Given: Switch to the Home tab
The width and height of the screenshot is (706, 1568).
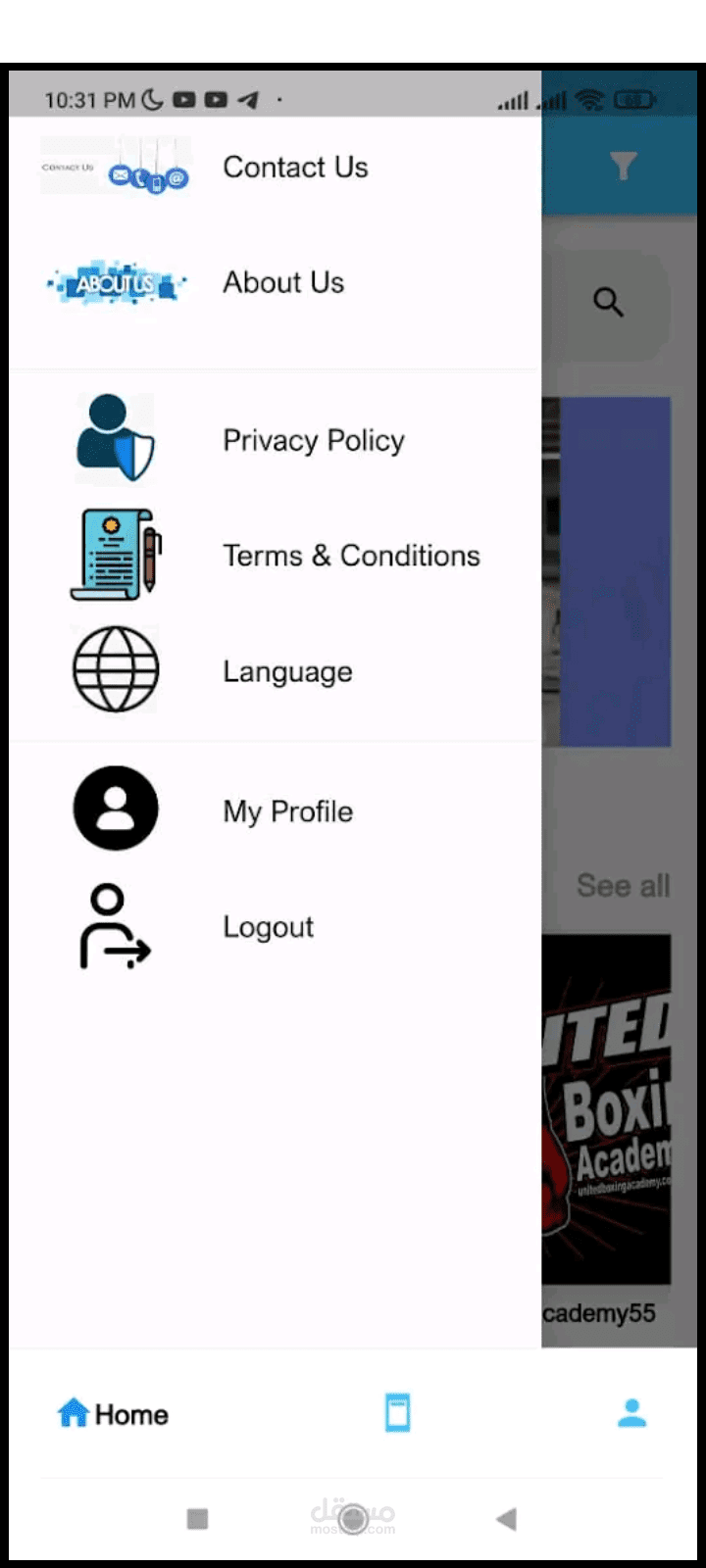Looking at the screenshot, I should [x=113, y=1414].
